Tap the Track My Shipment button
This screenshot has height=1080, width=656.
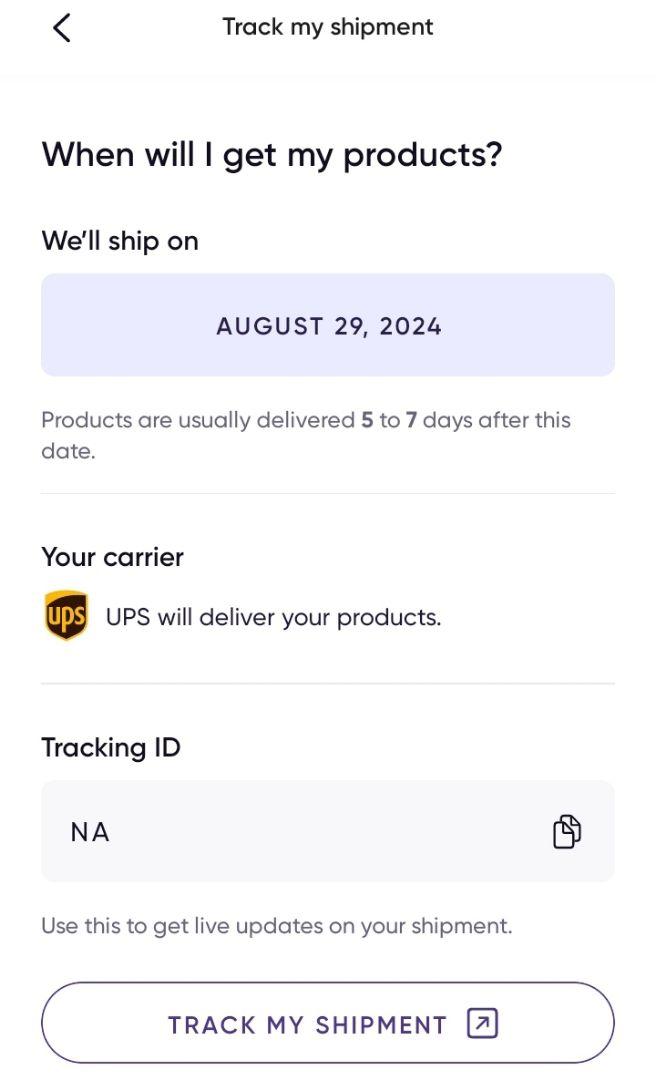click(327, 1023)
